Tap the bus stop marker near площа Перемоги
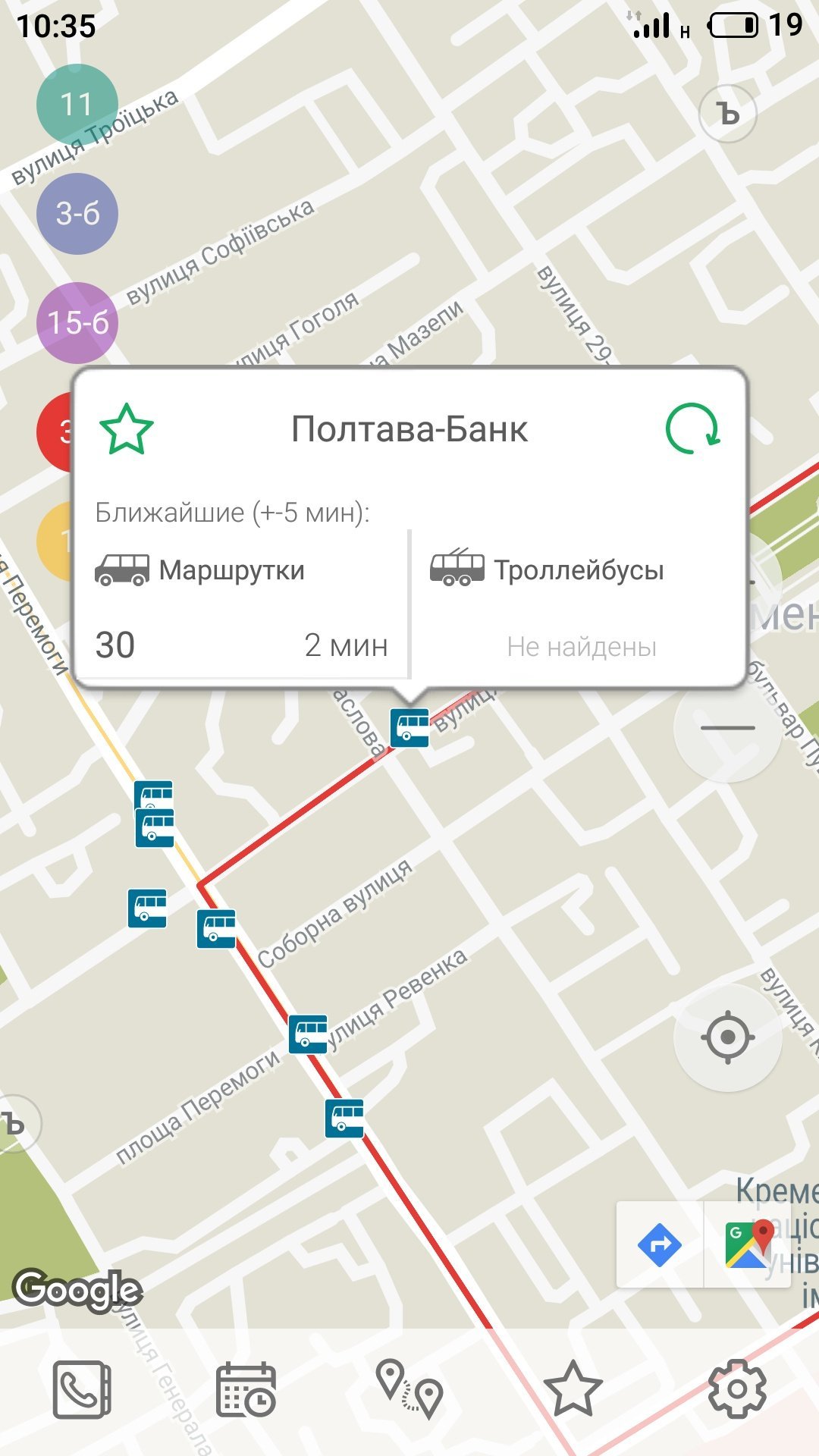Image resolution: width=819 pixels, height=1456 pixels. [x=344, y=1118]
